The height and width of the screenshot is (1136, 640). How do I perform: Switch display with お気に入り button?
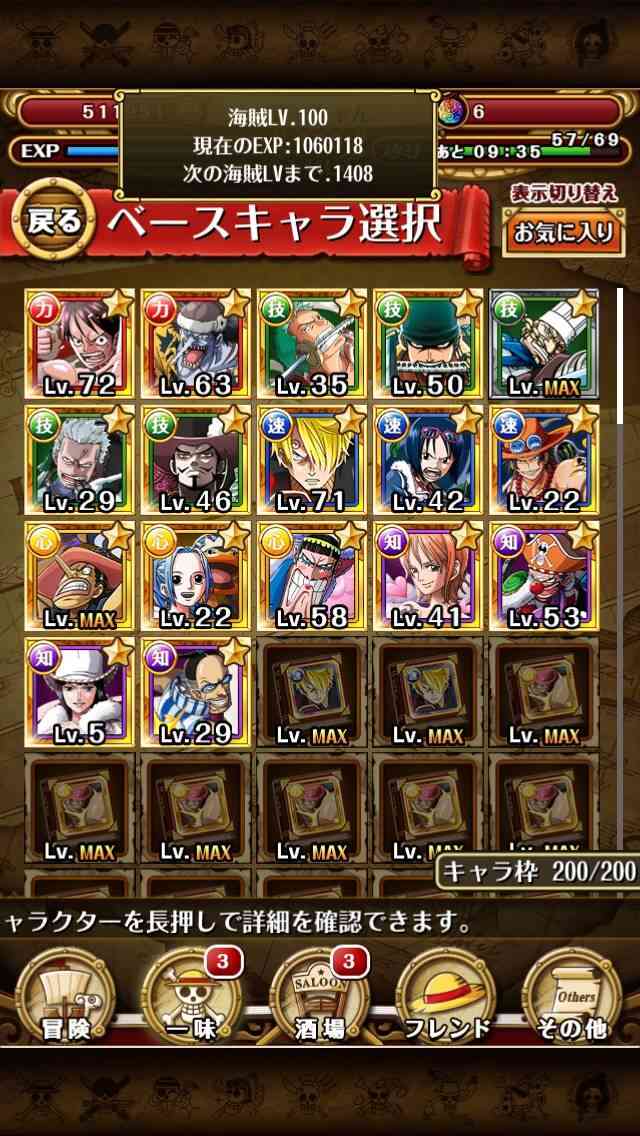pyautogui.click(x=564, y=233)
